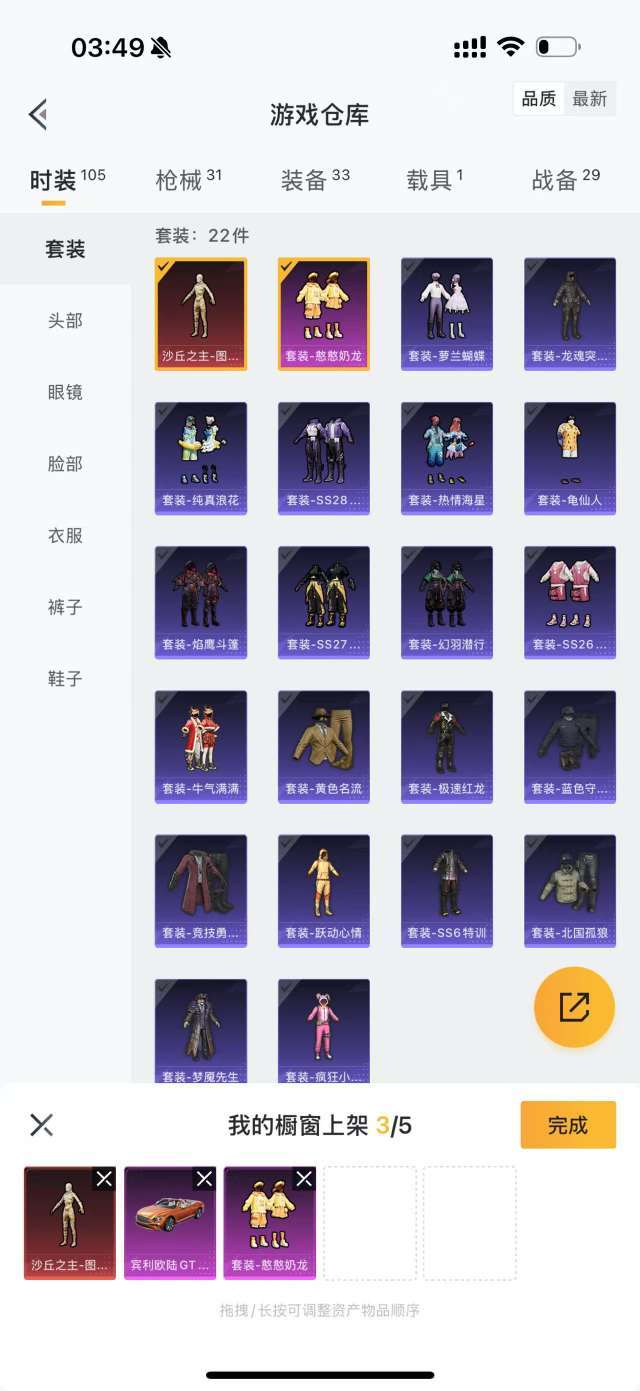Sort the warehouse by 最新
This screenshot has height=1391, width=640.
coord(590,99)
